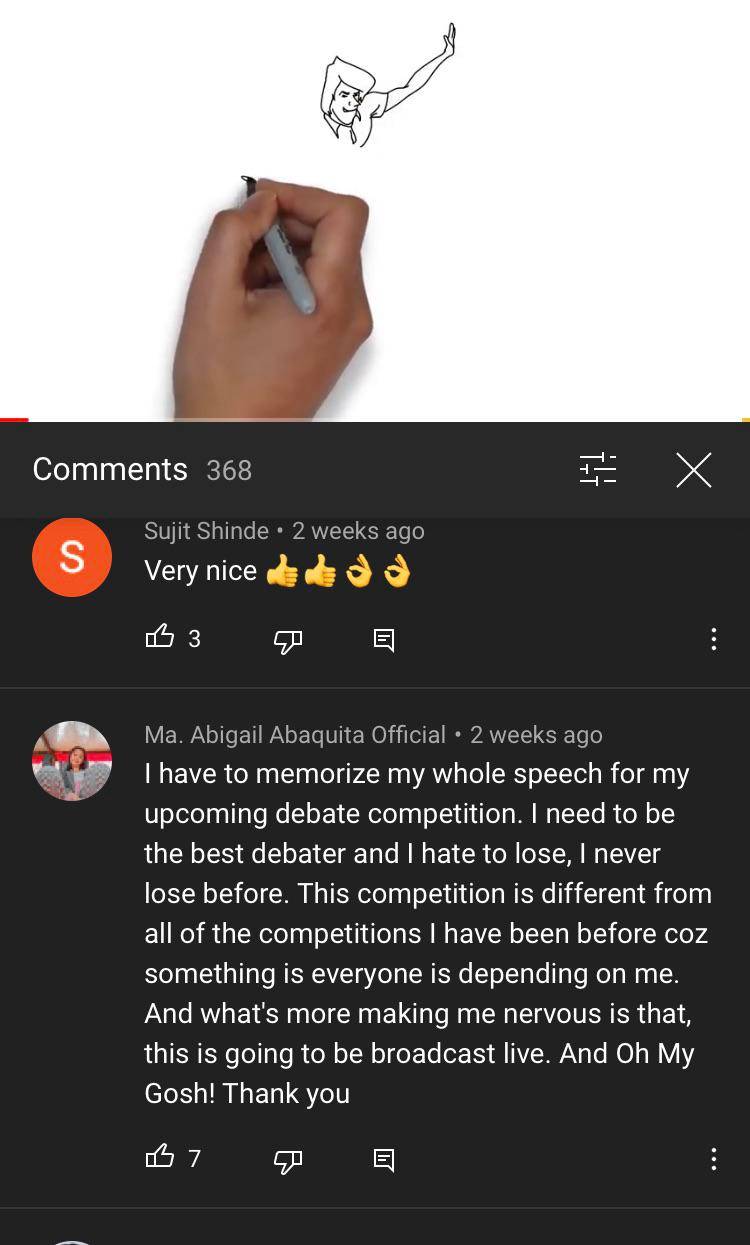750x1245 pixels.
Task: Dislike Ma. Abigail Abaquita's comment
Action: click(288, 1160)
